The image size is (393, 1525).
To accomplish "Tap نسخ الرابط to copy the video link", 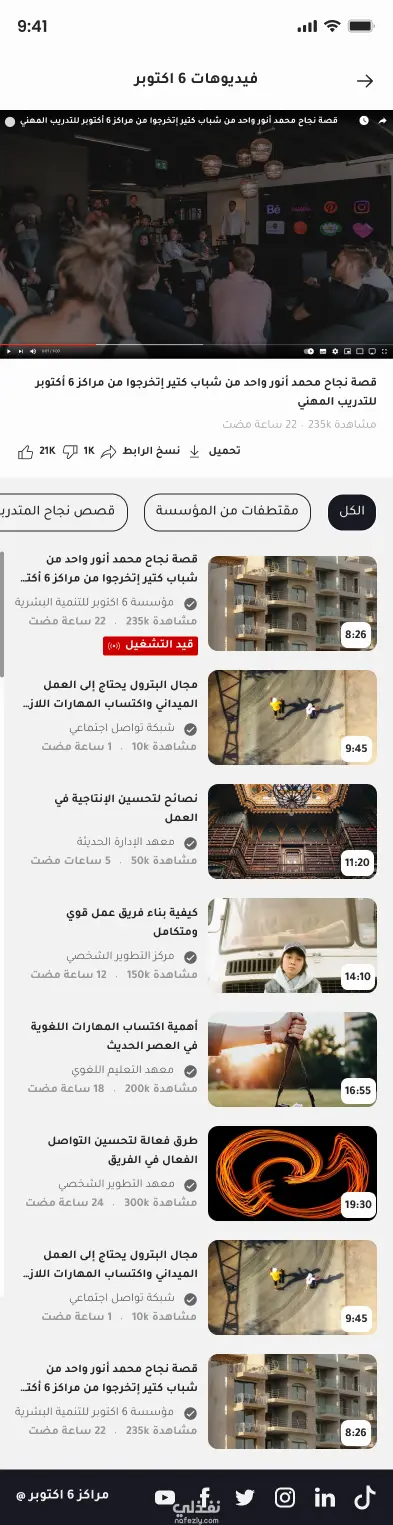I will pos(141,451).
